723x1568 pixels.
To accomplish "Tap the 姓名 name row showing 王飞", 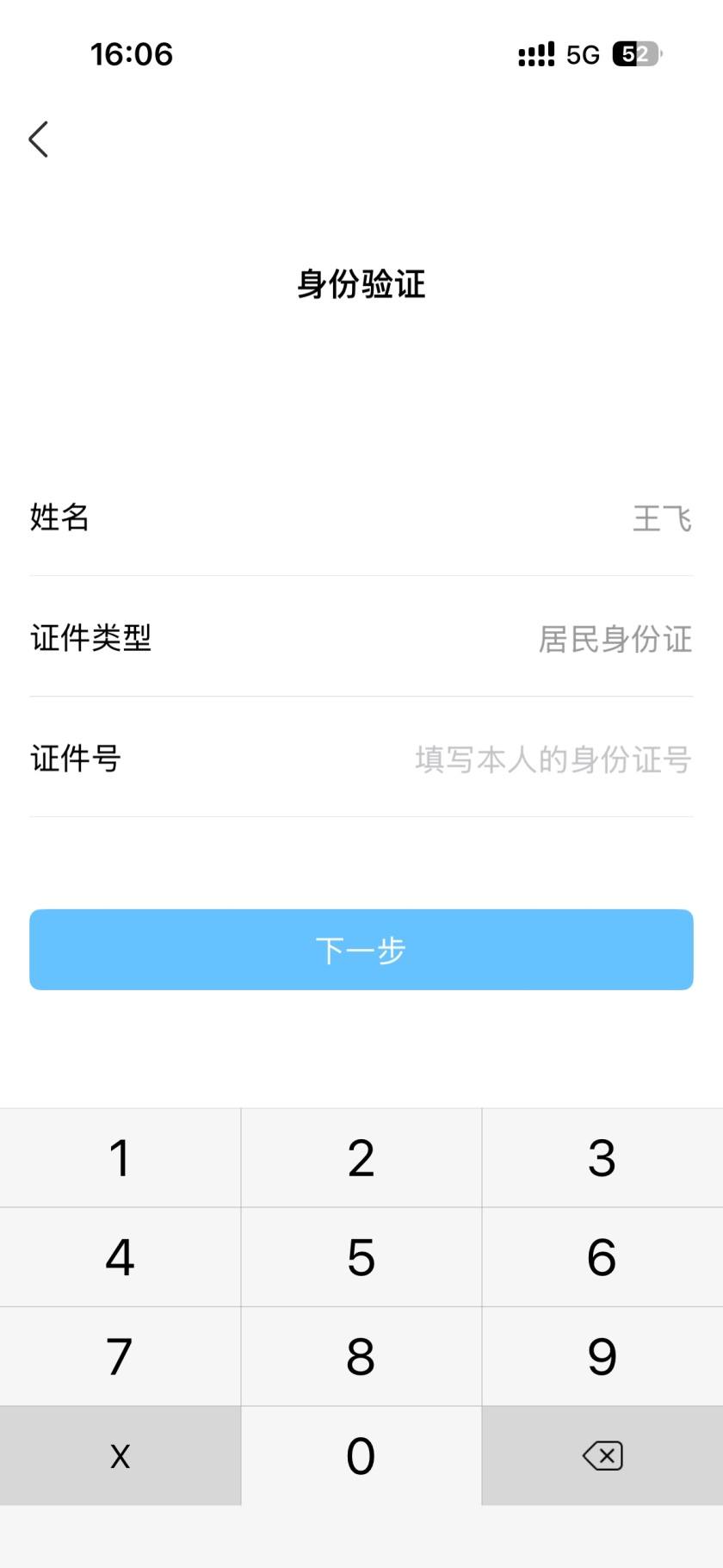I will pyautogui.click(x=361, y=518).
